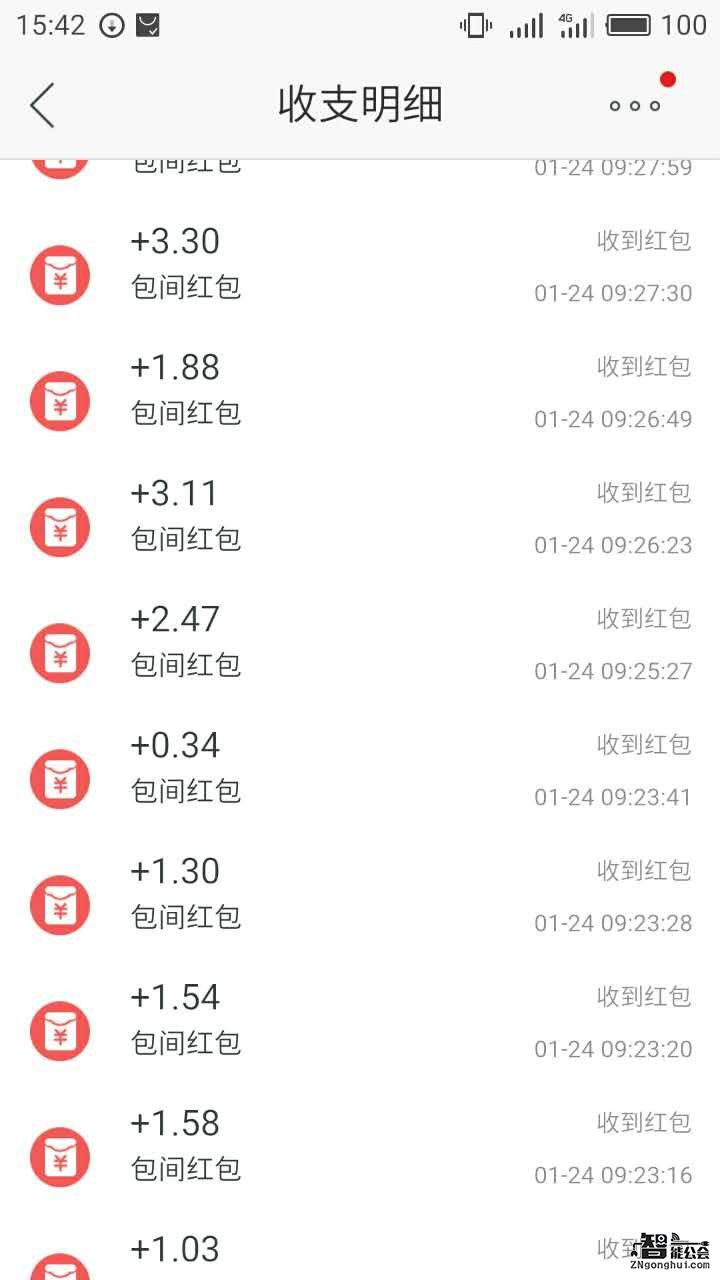Tap the red envelope icon beside +1.58
Image resolution: width=720 pixels, height=1280 pixels.
[60, 1156]
